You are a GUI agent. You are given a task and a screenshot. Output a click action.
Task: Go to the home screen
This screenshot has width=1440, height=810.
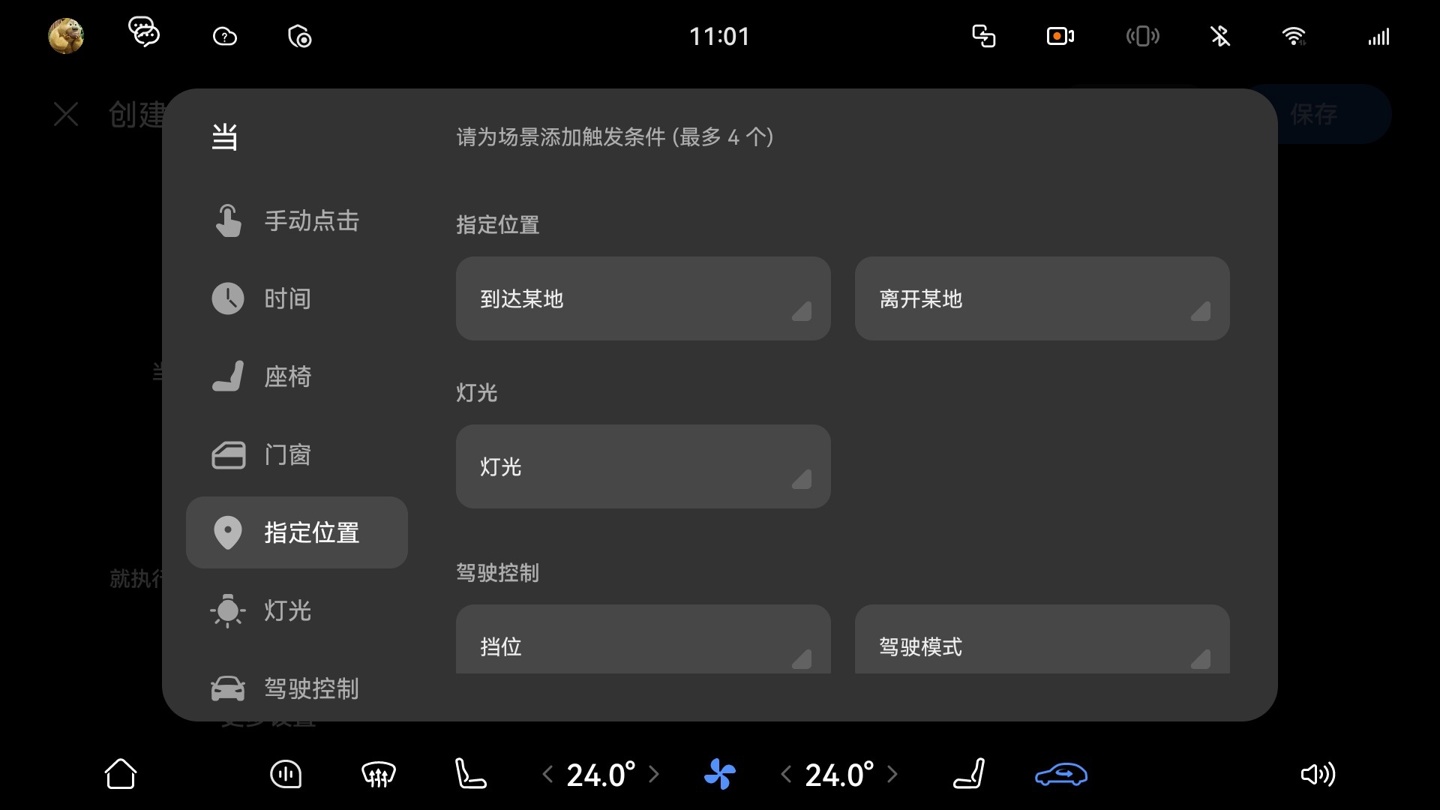(x=121, y=774)
